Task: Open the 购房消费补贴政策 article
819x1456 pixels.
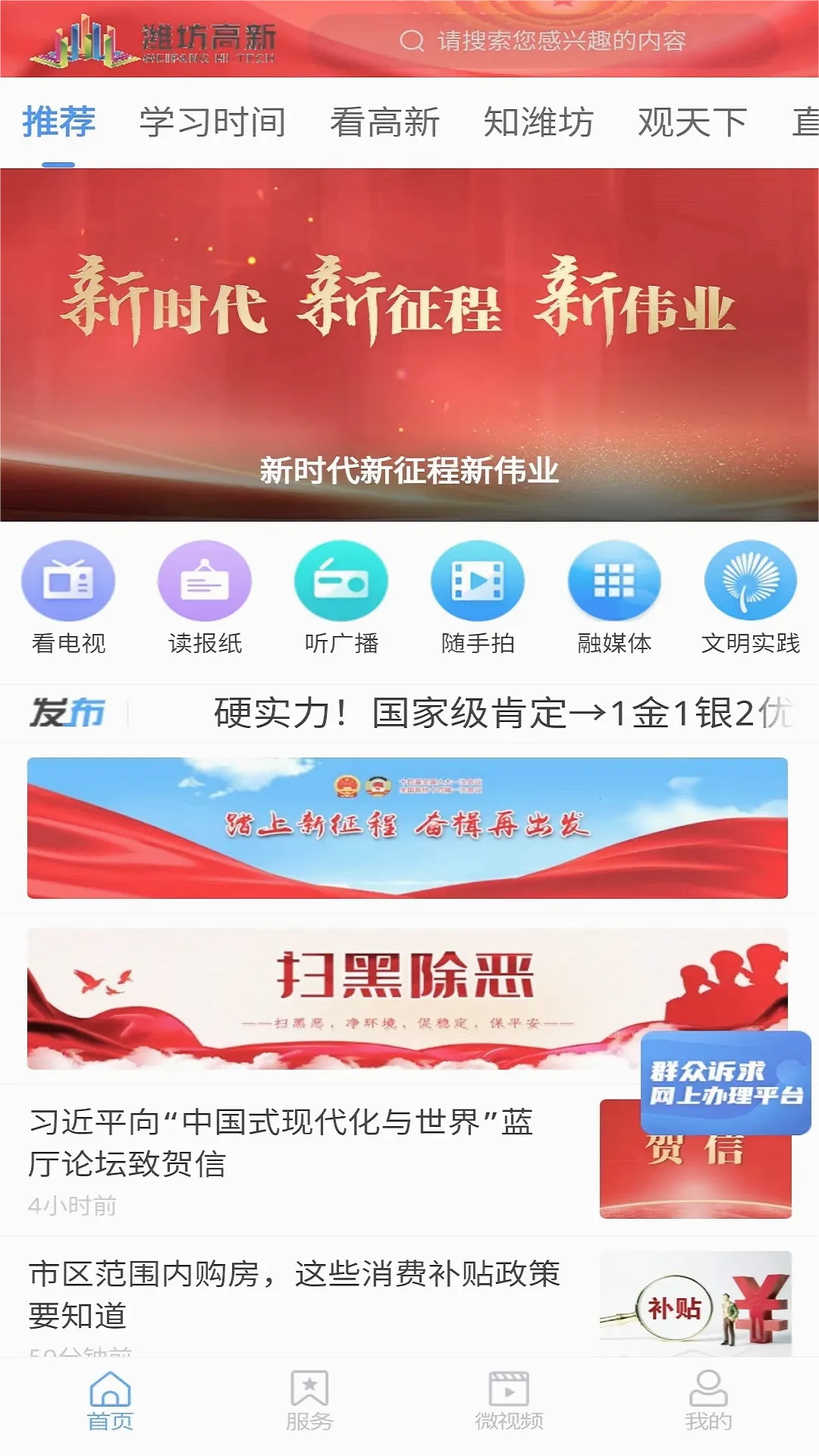Action: click(x=294, y=1294)
